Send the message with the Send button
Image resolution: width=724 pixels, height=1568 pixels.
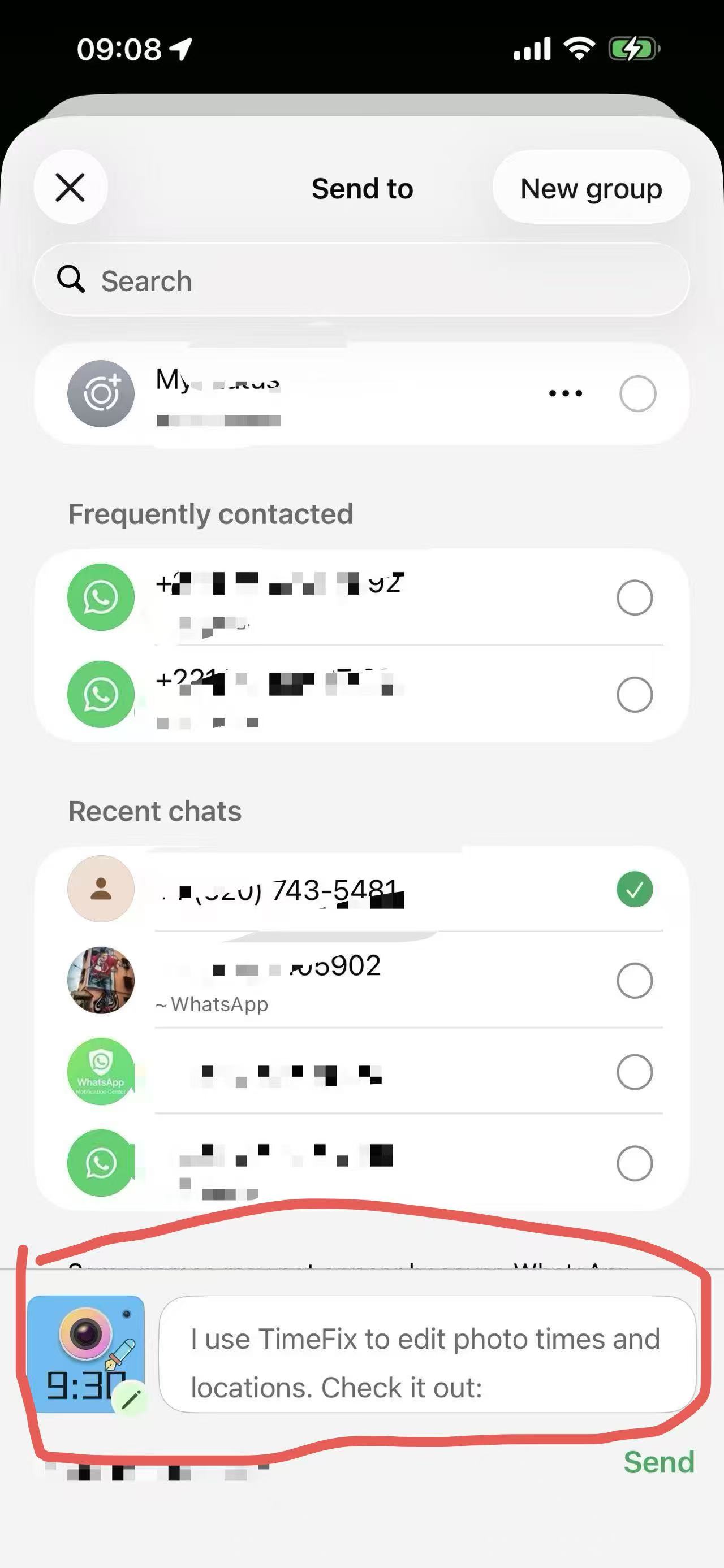tap(659, 1462)
